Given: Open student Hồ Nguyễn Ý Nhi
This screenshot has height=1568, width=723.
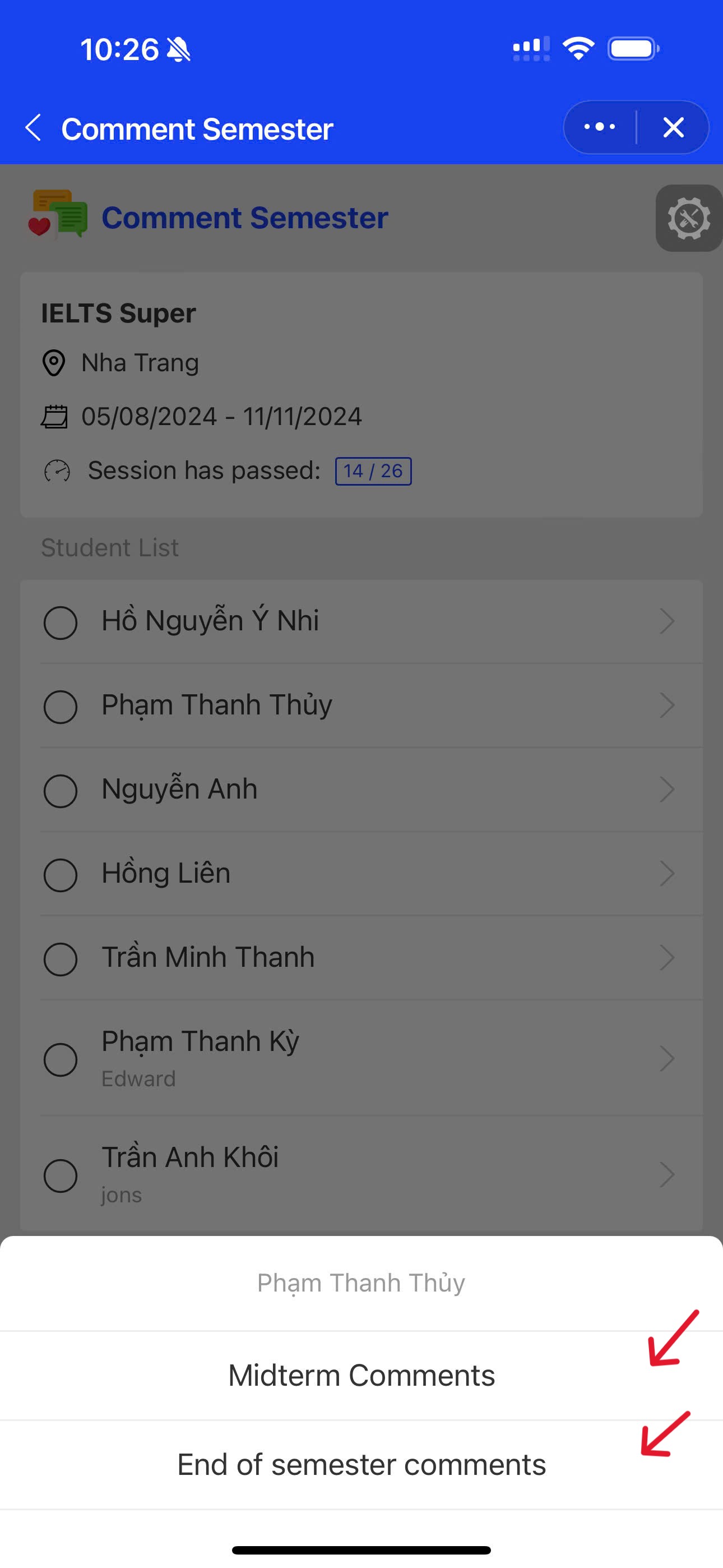Looking at the screenshot, I should pos(361,621).
